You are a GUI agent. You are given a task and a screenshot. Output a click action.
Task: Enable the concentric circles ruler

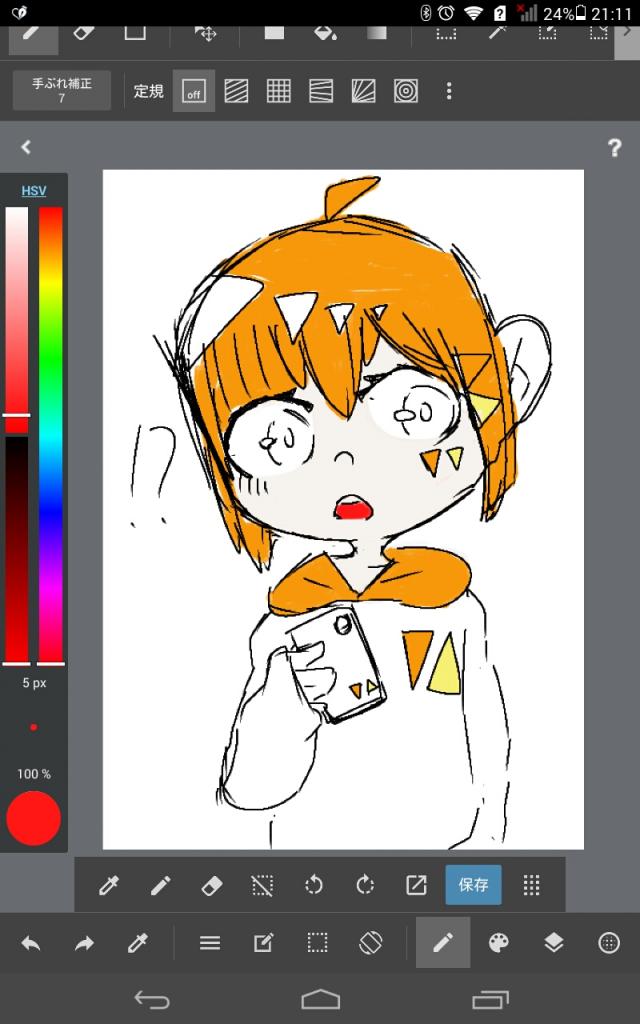[406, 92]
